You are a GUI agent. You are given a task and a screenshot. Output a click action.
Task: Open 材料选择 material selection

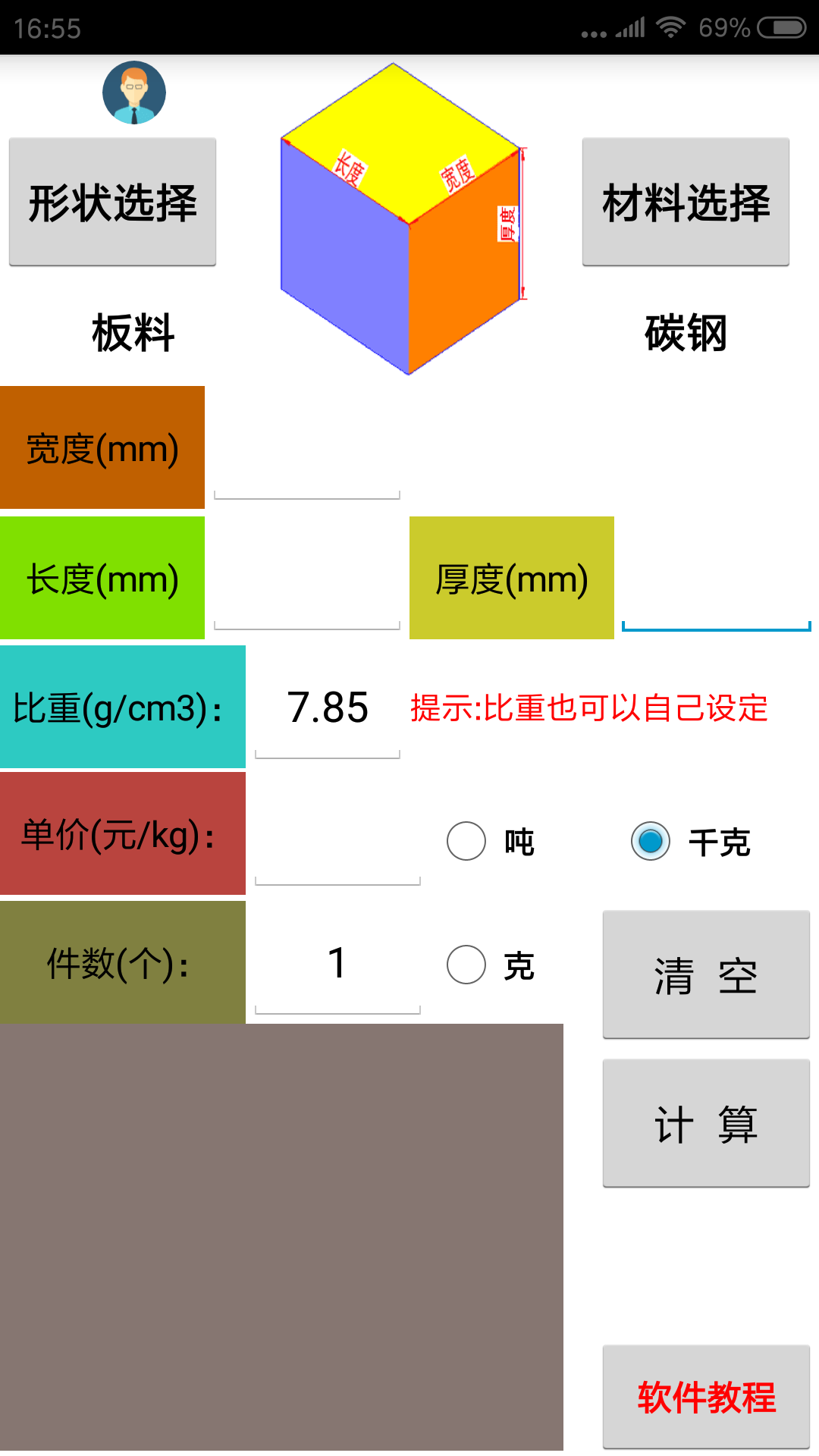point(685,200)
